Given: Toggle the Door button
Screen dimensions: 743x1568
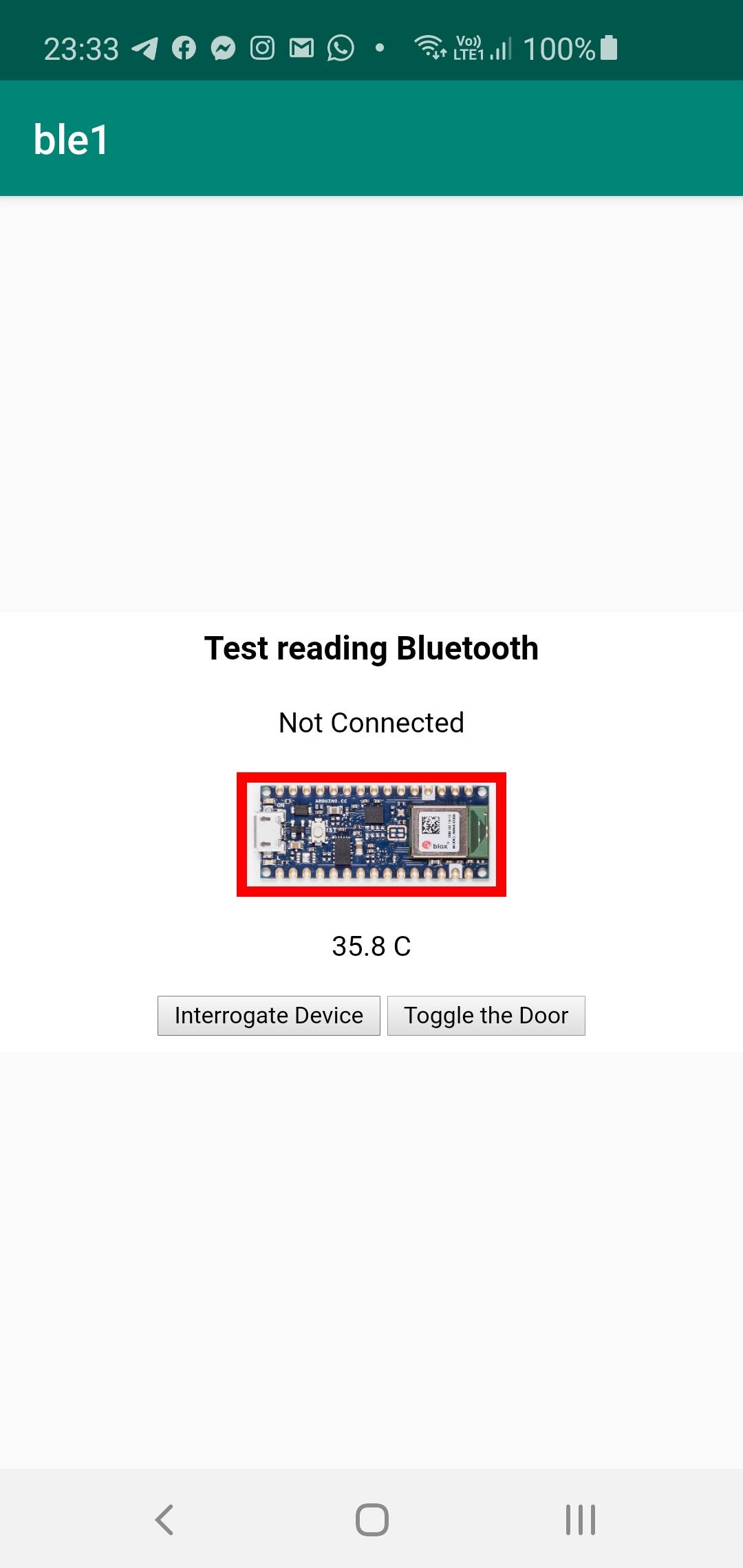Looking at the screenshot, I should pyautogui.click(x=486, y=1015).
